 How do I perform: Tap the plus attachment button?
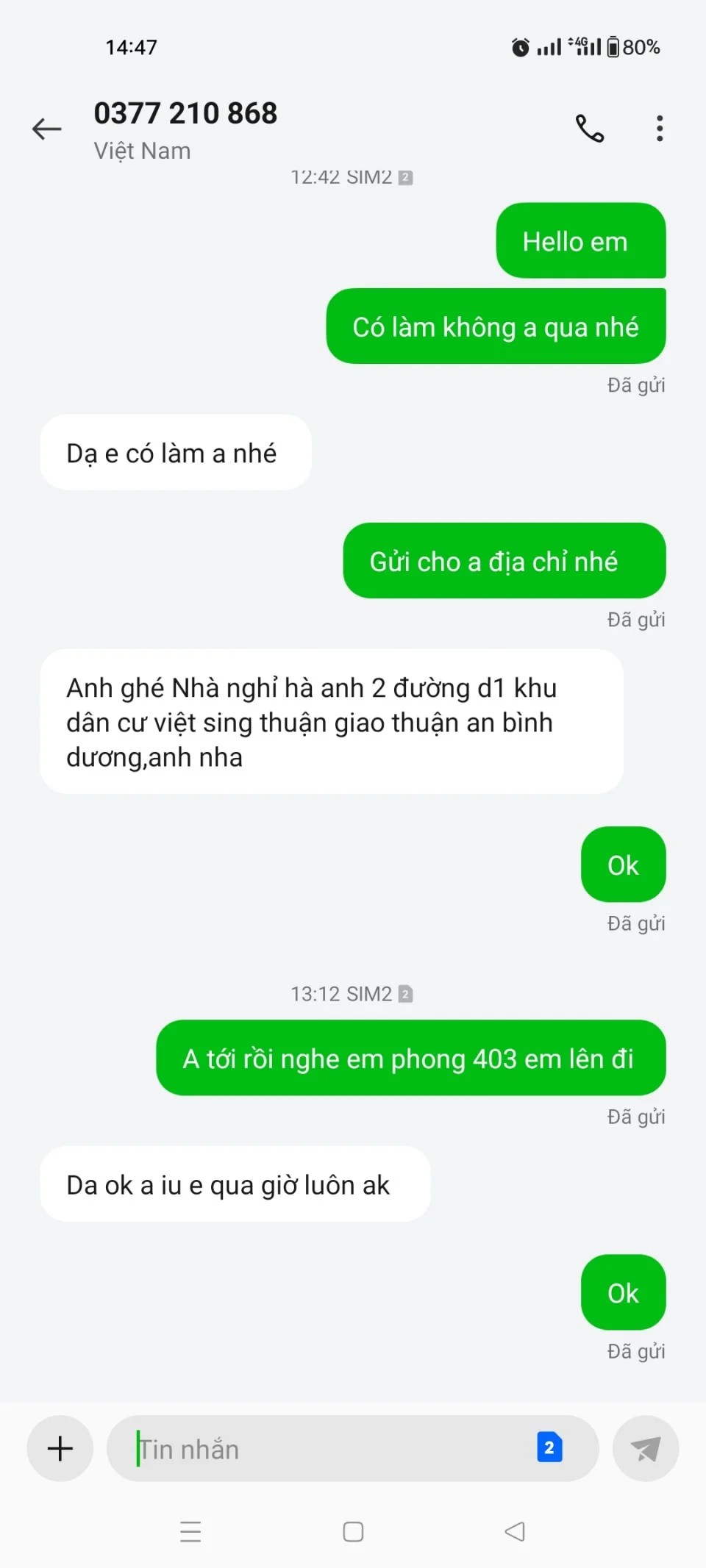pyautogui.click(x=60, y=1448)
